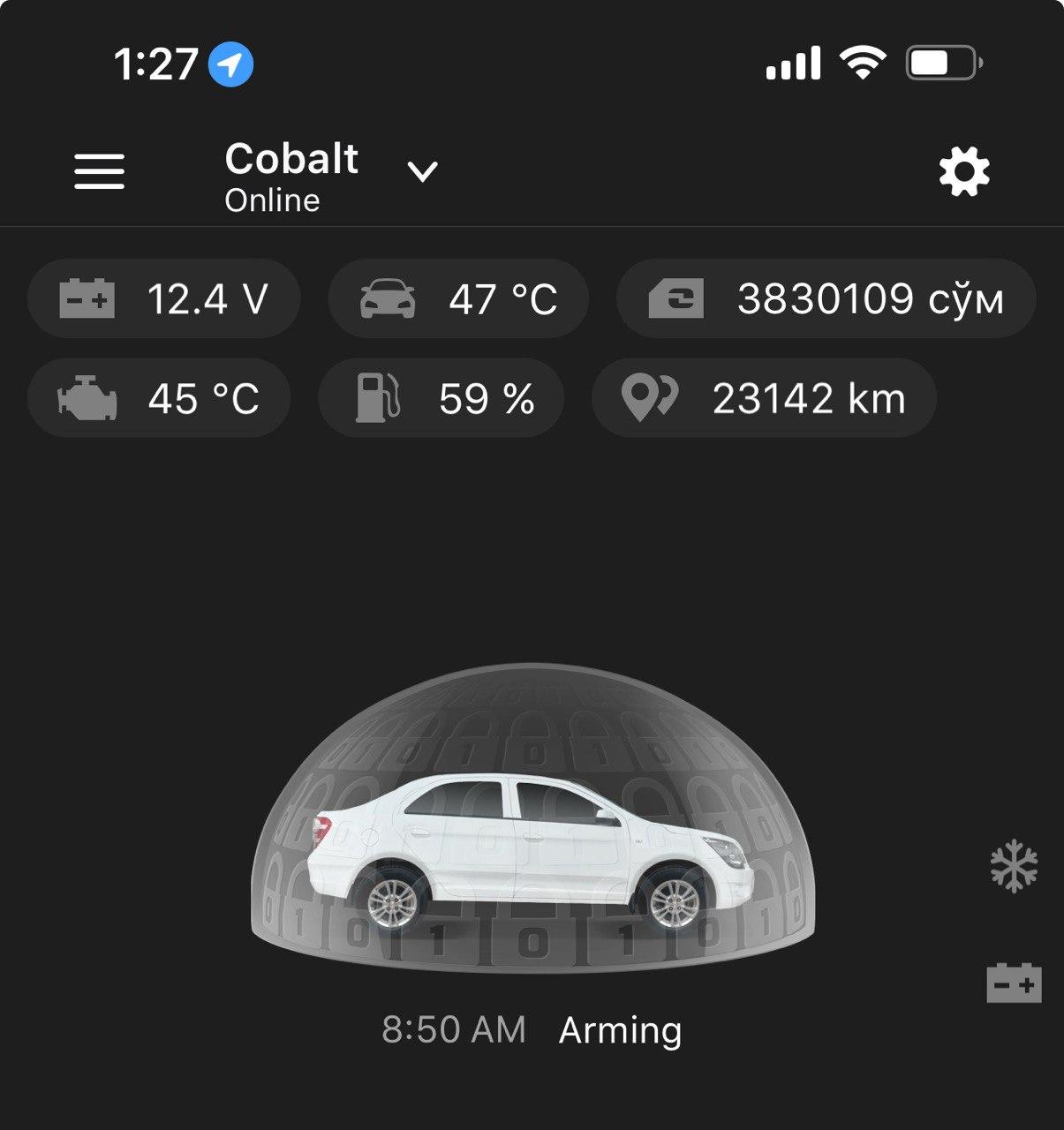The image size is (1064, 1130).
Task: Open the 23142 km mileage chip
Action: click(764, 398)
